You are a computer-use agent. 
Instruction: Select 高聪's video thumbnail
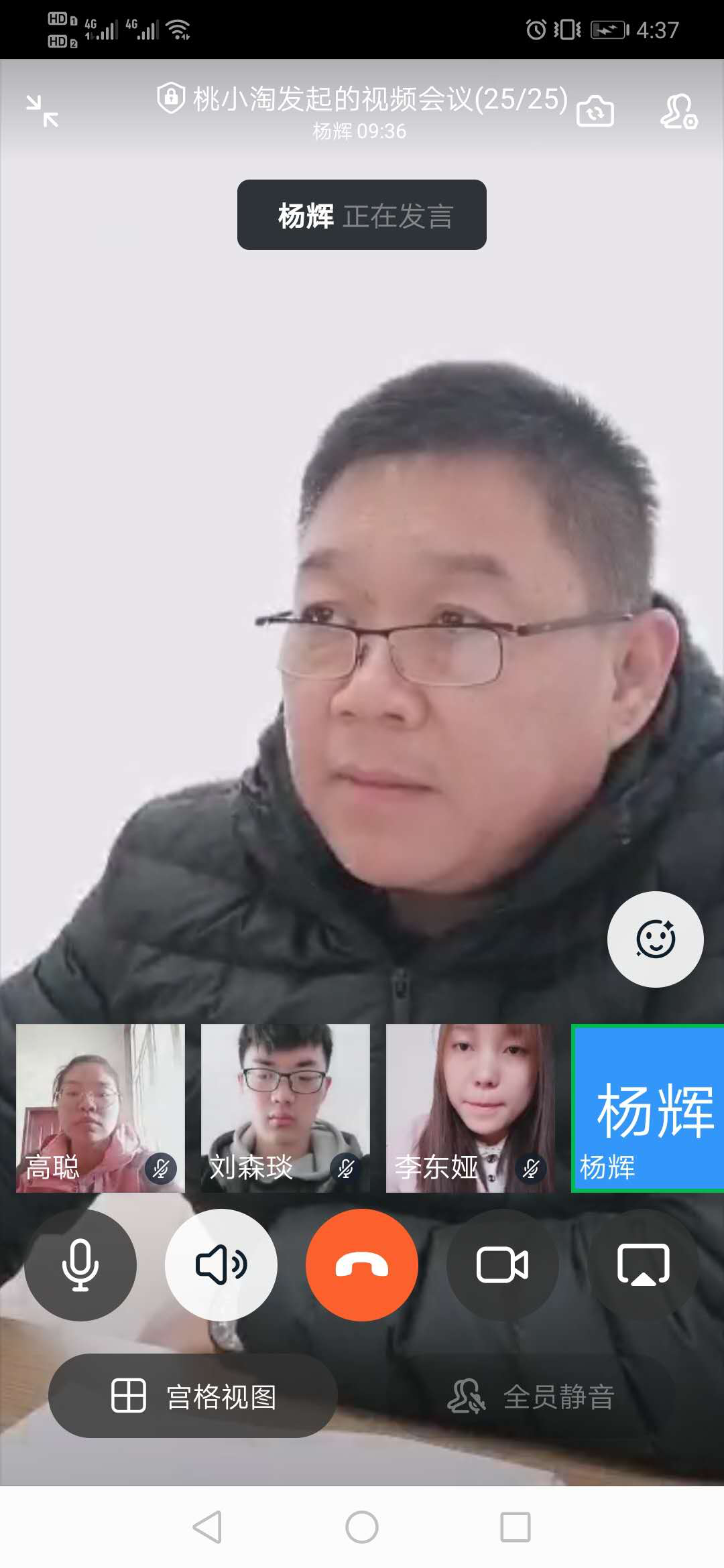[x=101, y=1108]
